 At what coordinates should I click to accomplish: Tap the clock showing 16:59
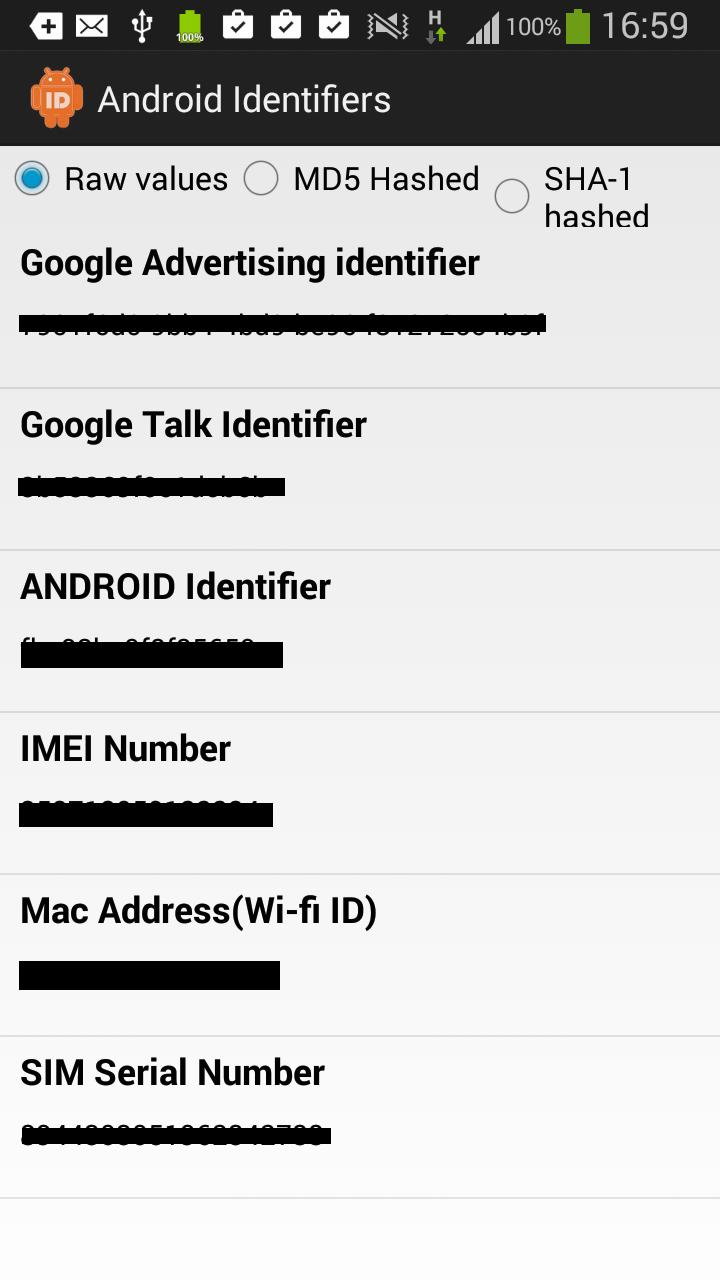650,27
